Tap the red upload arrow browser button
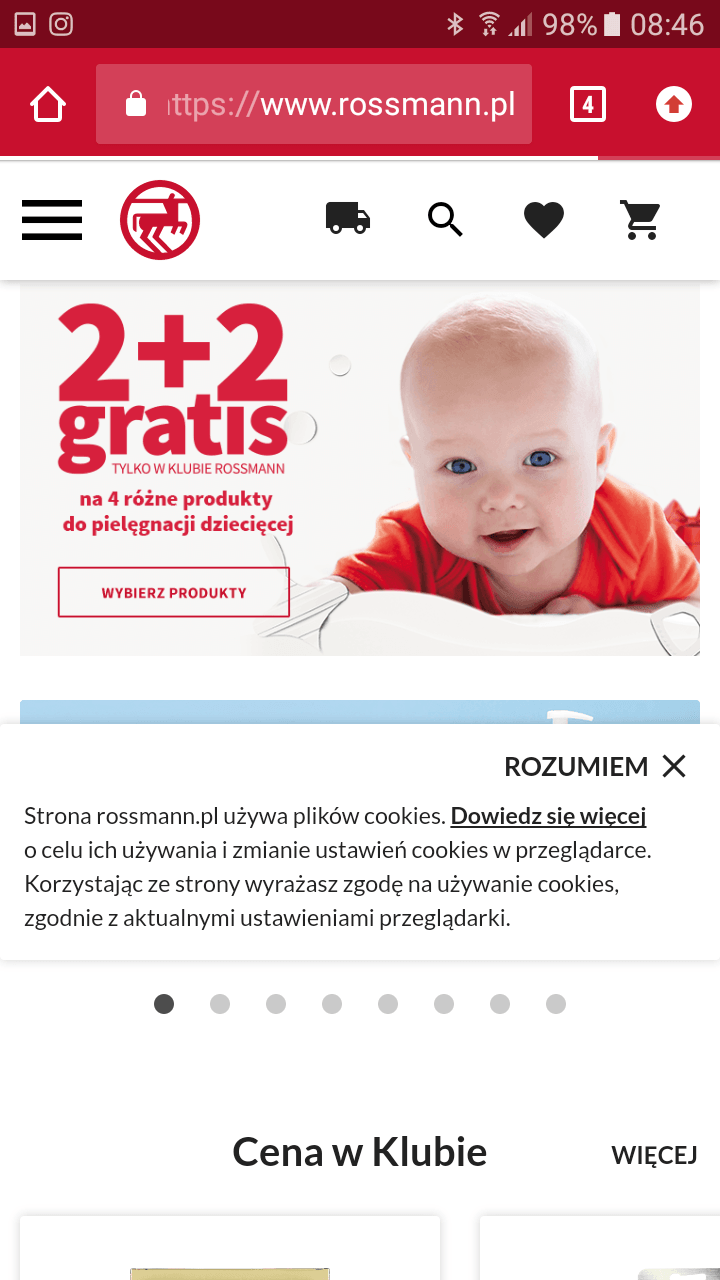Screen dimensions: 720x1280 pos(674,104)
